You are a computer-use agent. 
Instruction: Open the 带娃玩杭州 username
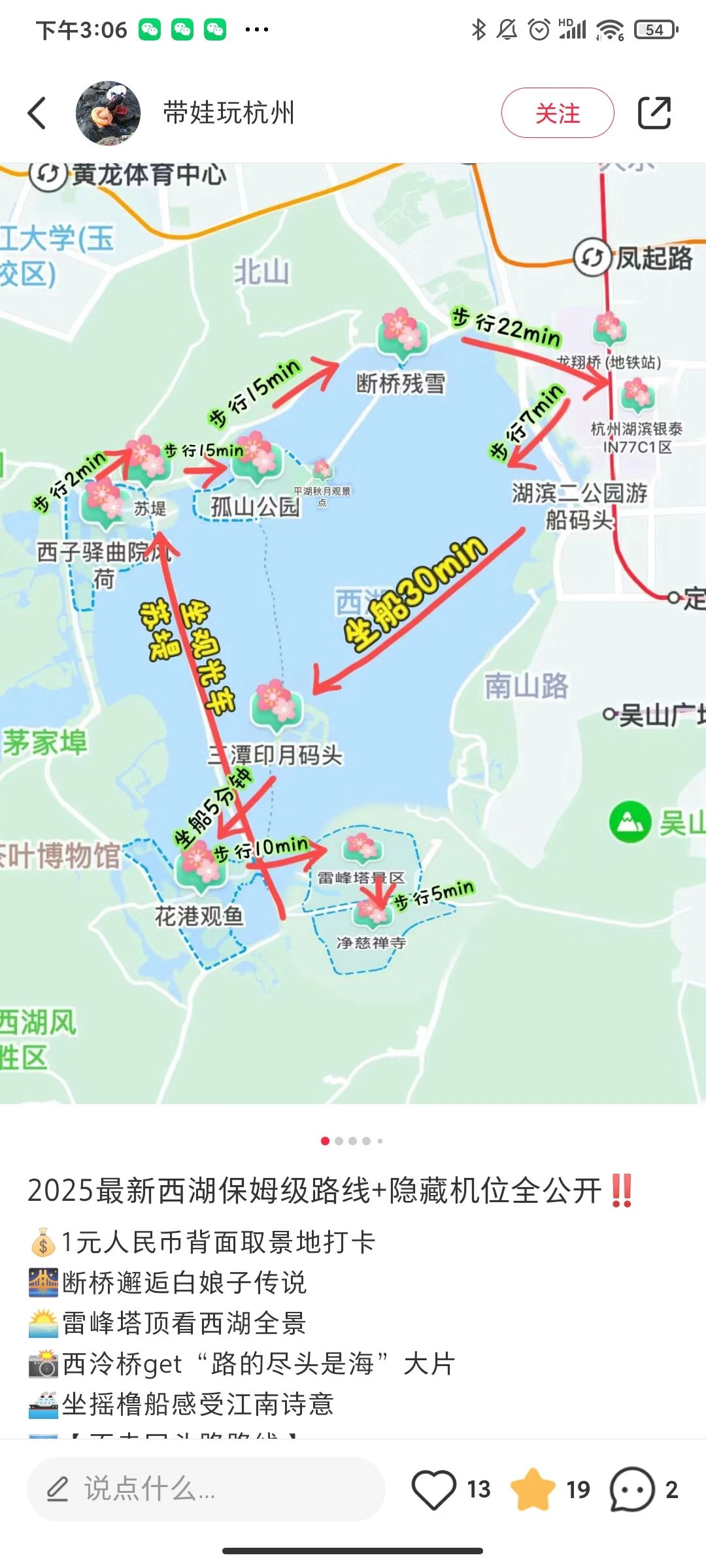(x=229, y=113)
